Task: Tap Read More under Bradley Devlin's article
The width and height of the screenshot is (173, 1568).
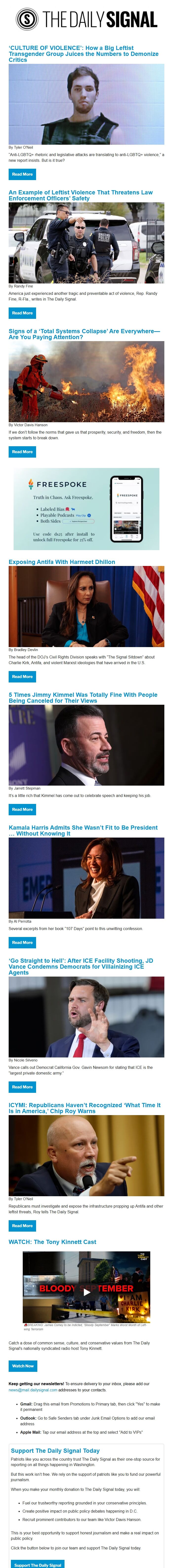Action: [x=22, y=676]
